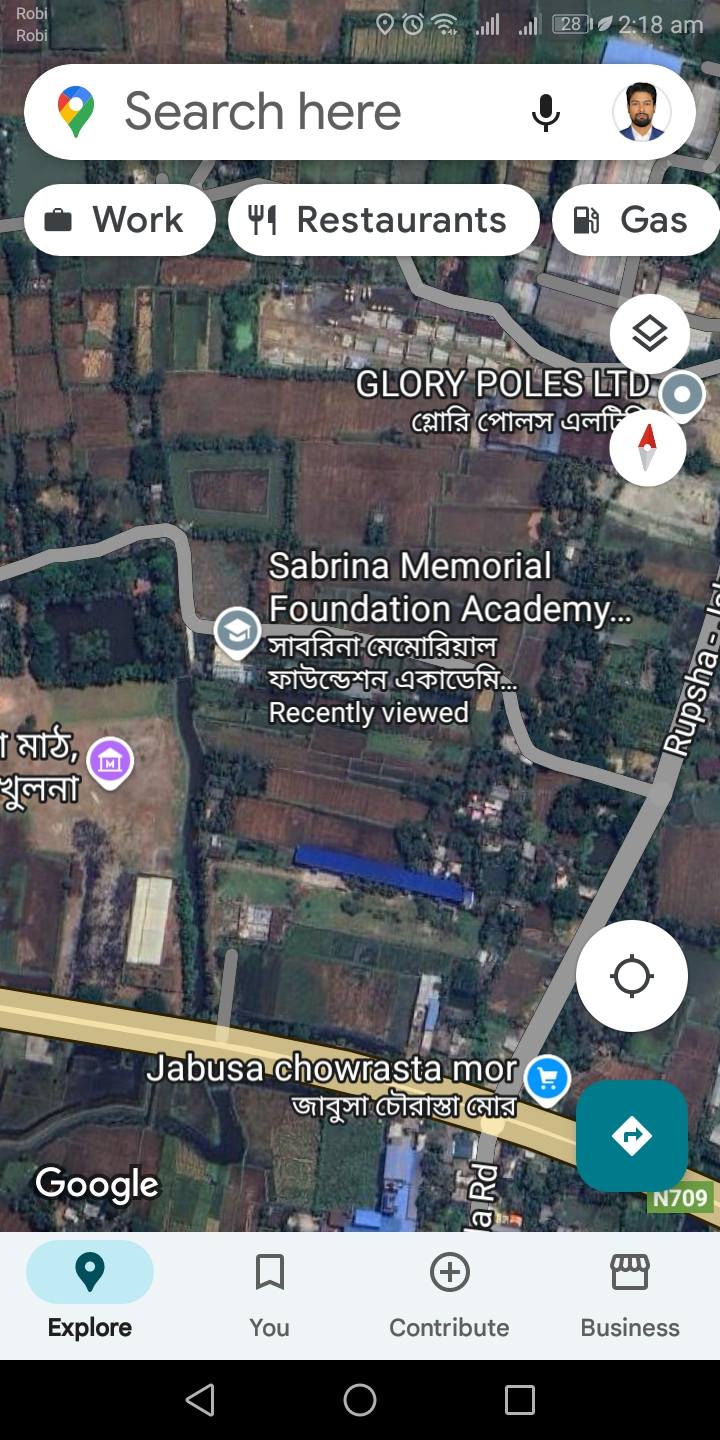Image resolution: width=720 pixels, height=1440 pixels.
Task: Open the Jabusa chowrasta mor shopping pin
Action: (547, 1079)
